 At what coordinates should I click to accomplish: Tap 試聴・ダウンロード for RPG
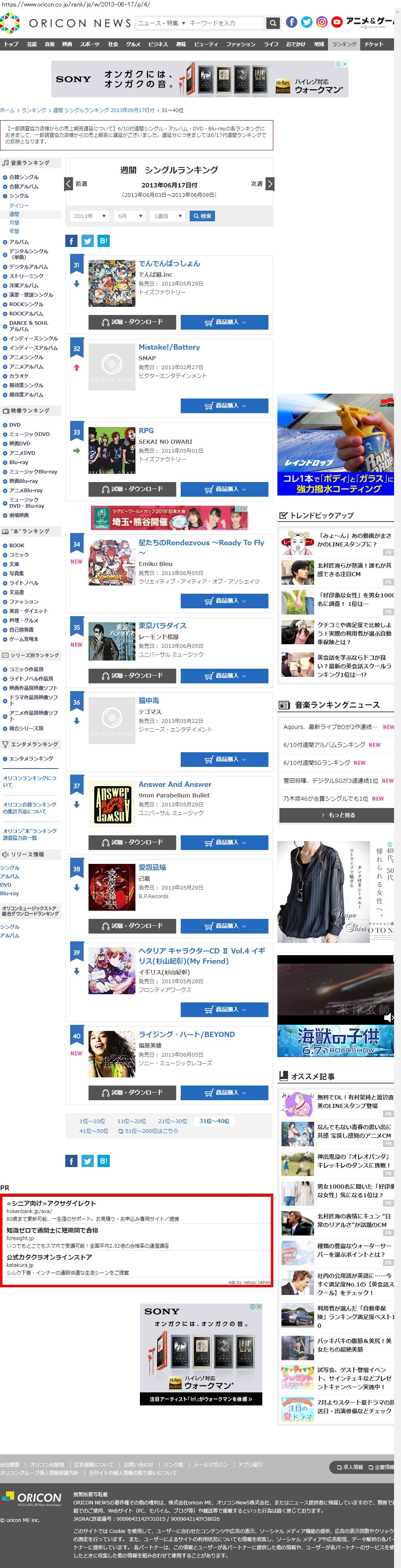132,489
